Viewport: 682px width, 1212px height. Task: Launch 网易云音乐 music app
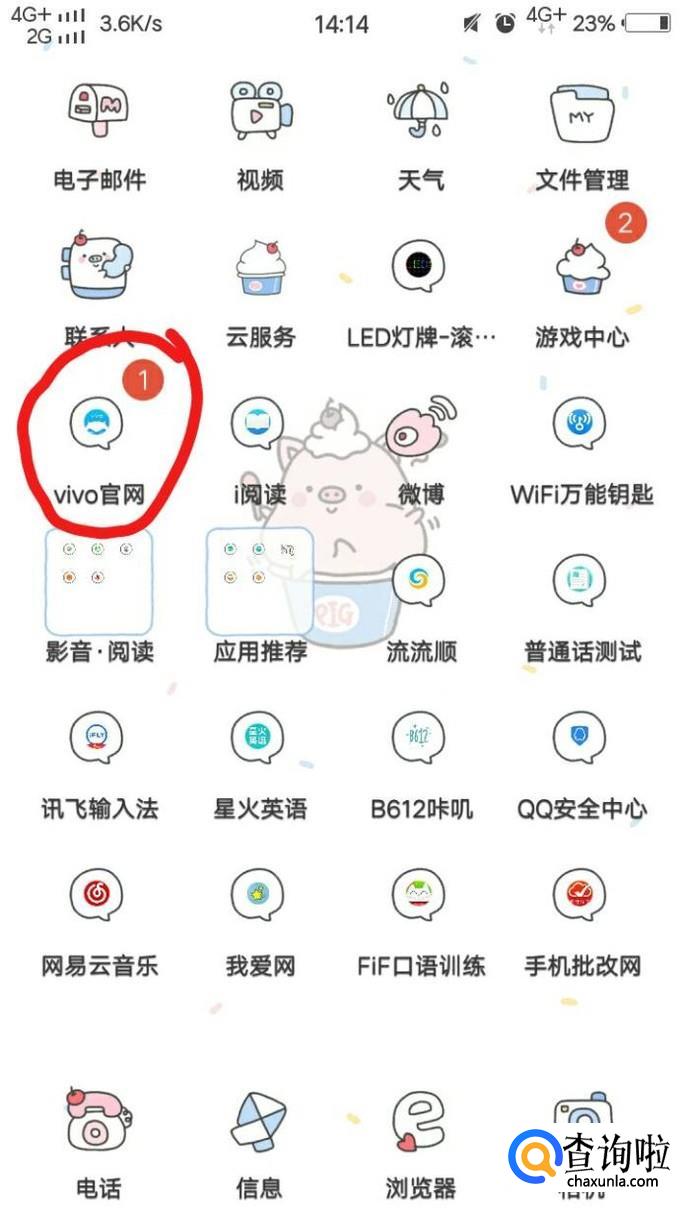click(x=98, y=895)
